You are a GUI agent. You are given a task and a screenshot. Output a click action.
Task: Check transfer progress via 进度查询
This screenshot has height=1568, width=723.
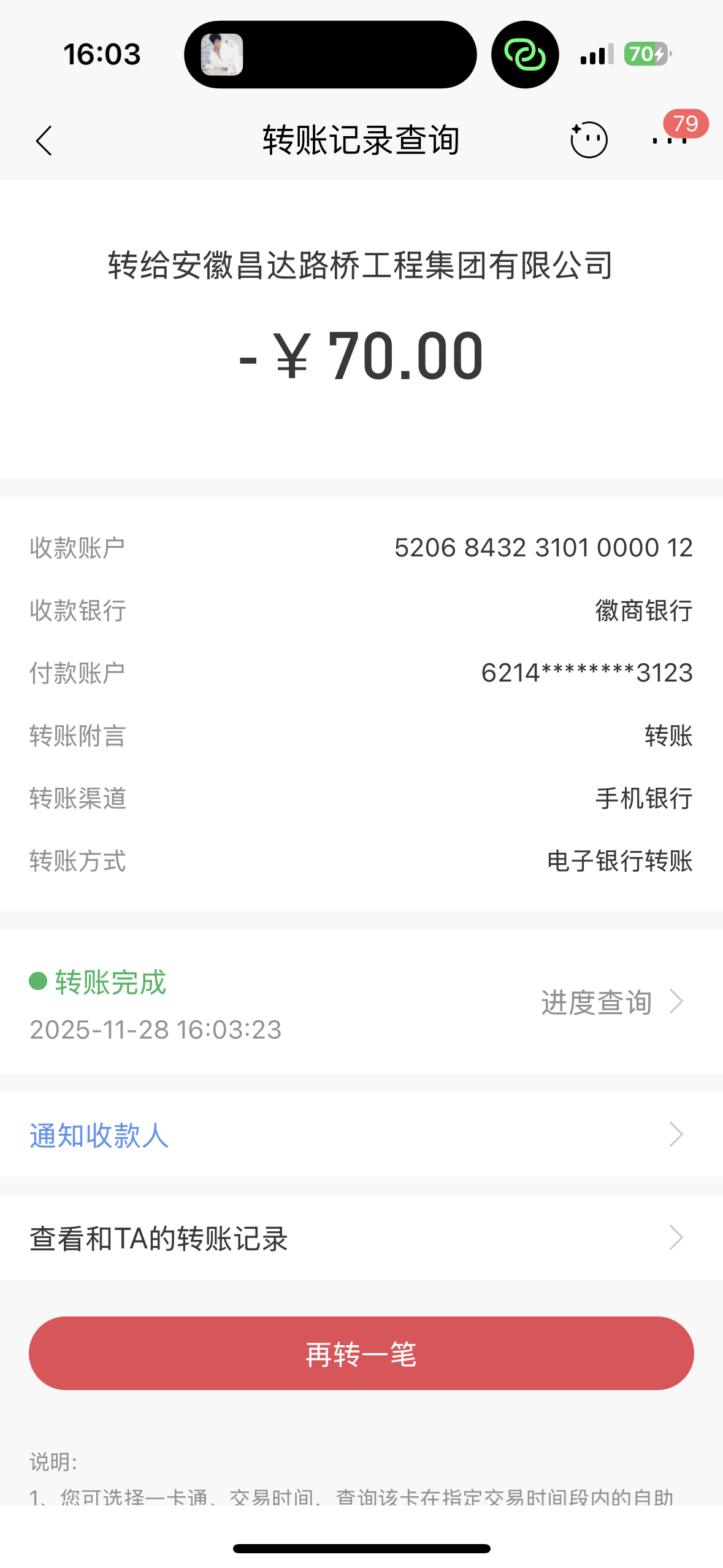[611, 1002]
